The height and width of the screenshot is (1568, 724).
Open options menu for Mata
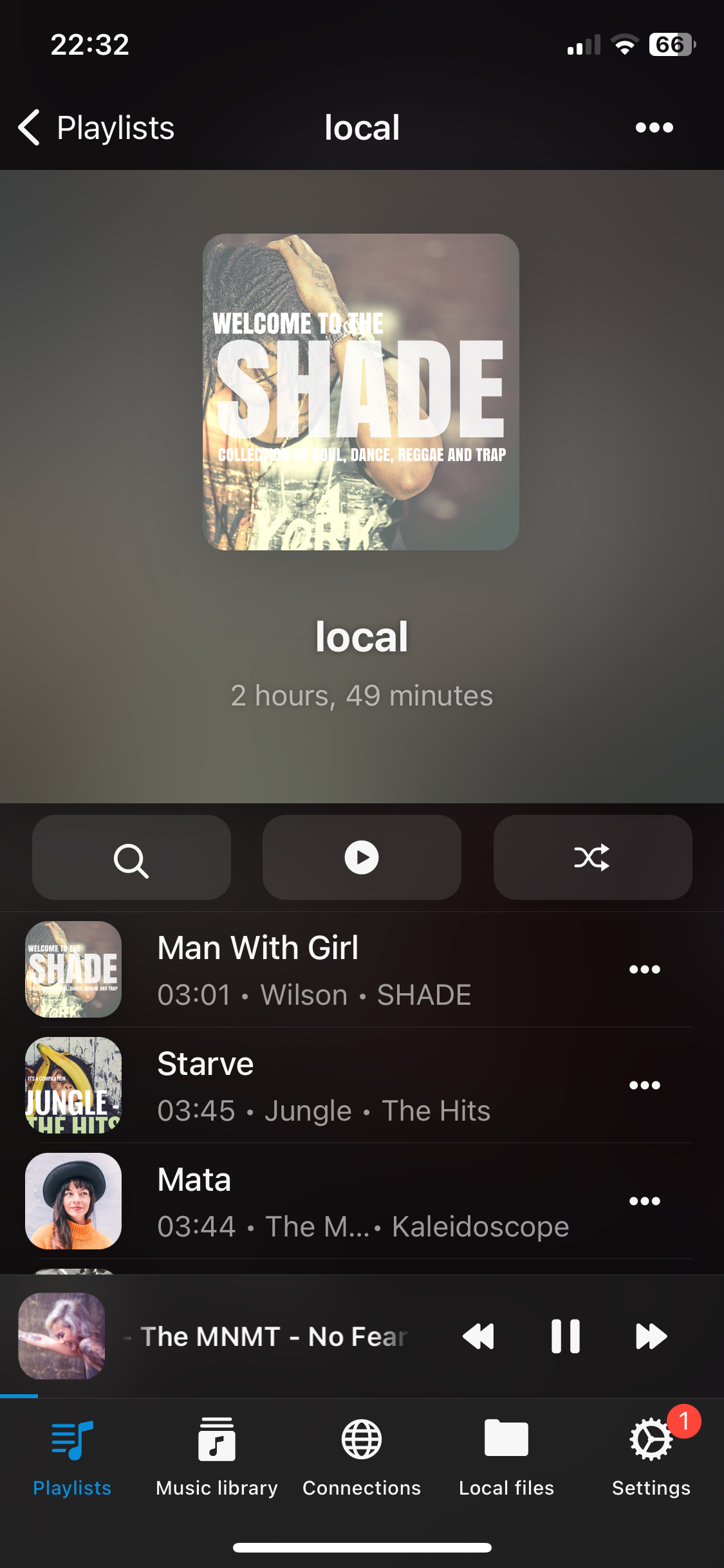645,1200
